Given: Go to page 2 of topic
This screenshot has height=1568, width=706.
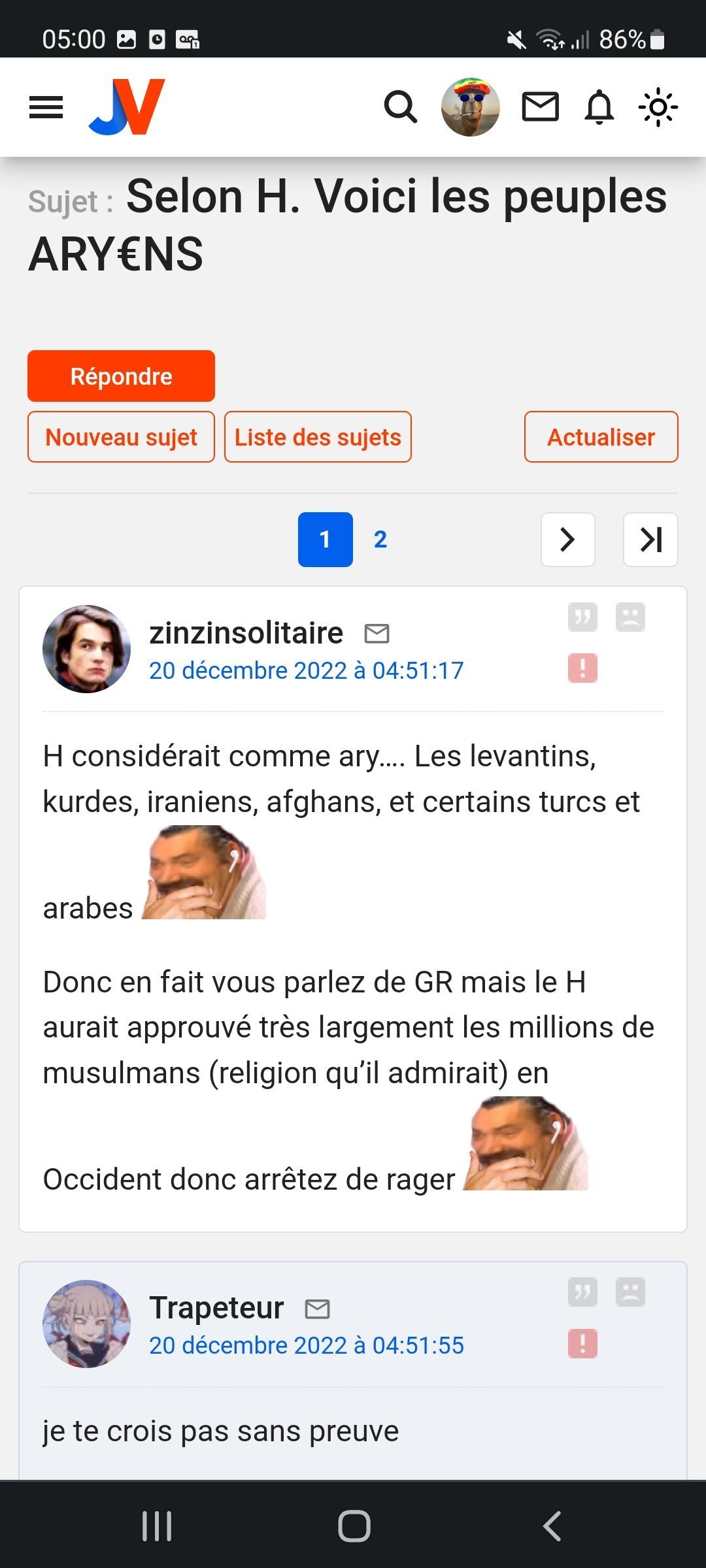Looking at the screenshot, I should click(380, 540).
